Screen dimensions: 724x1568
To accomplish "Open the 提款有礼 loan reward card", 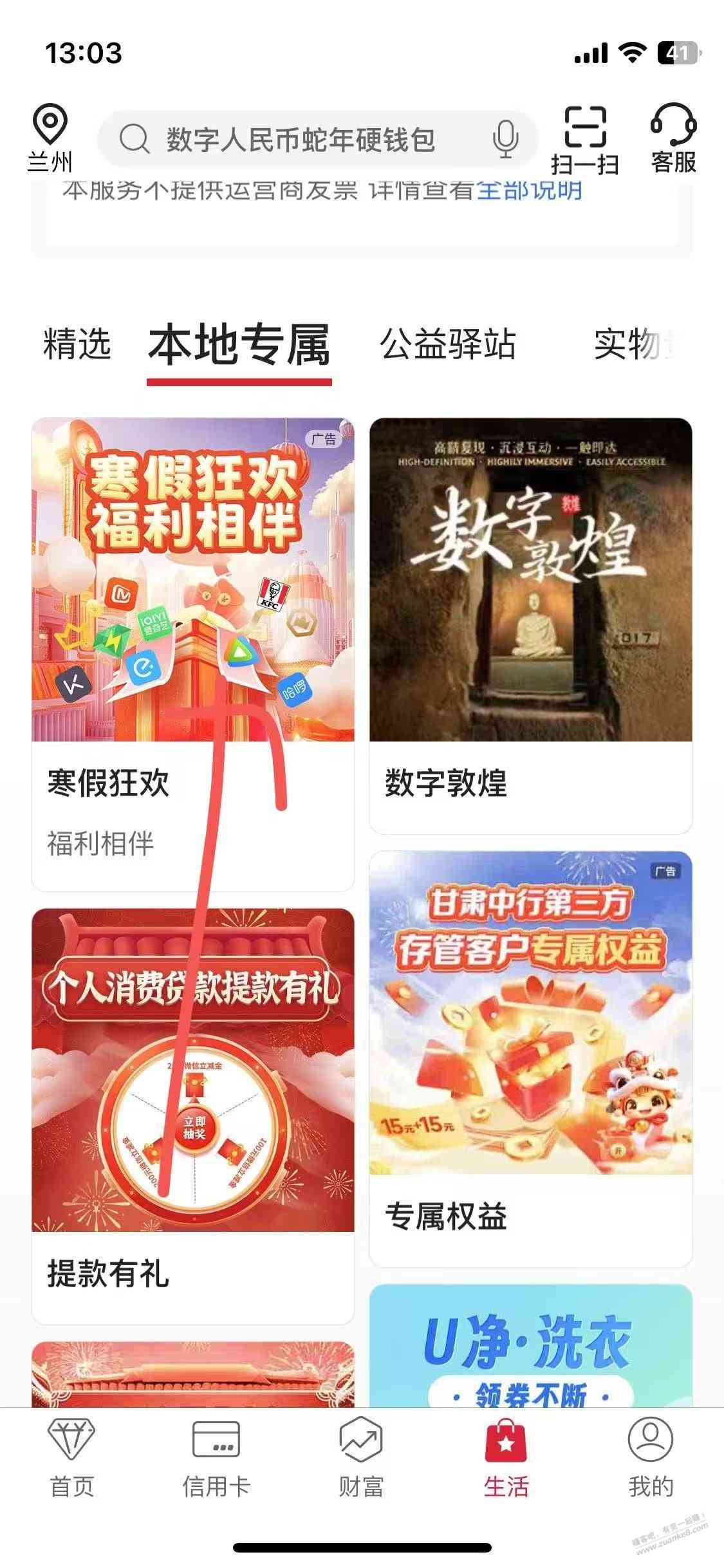I will (x=192, y=1107).
